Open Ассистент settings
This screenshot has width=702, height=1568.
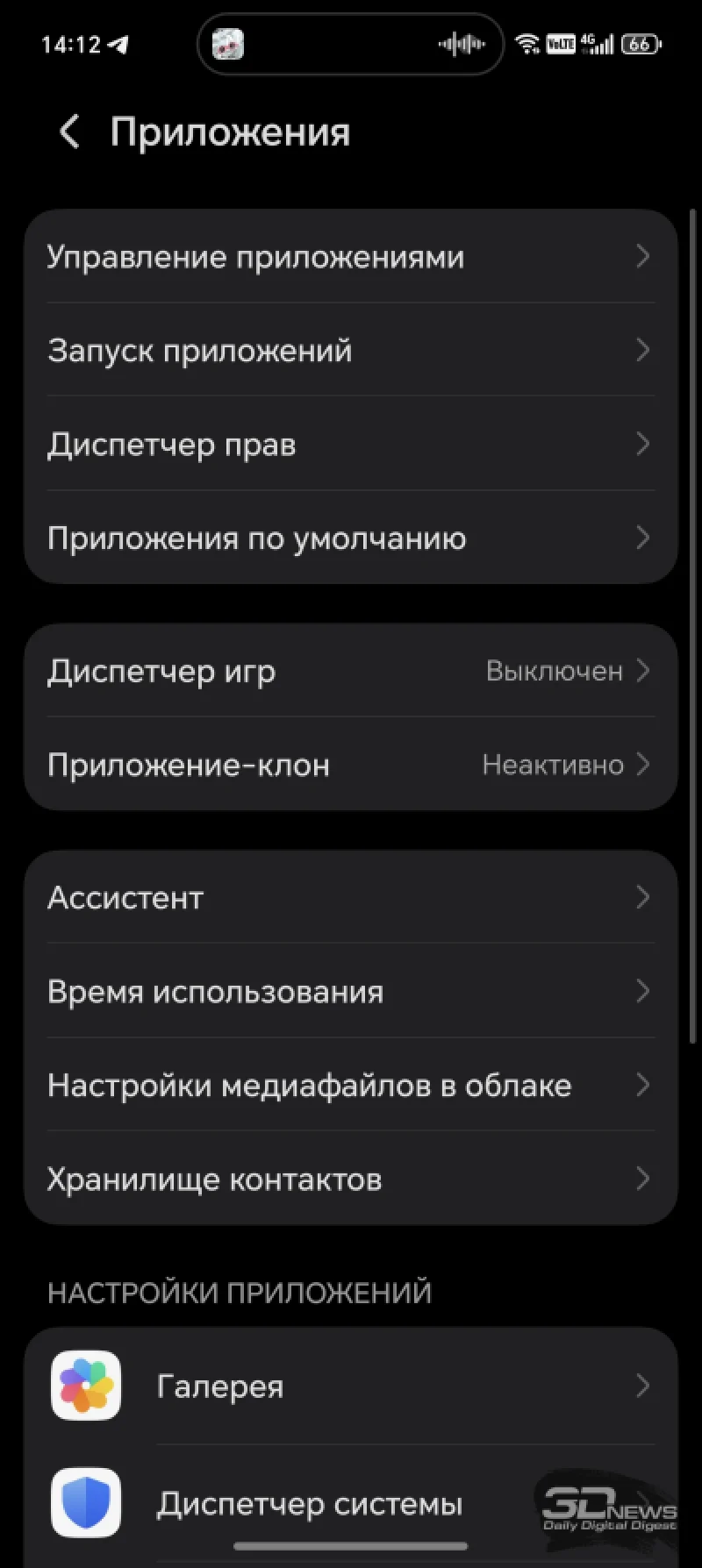click(x=351, y=898)
